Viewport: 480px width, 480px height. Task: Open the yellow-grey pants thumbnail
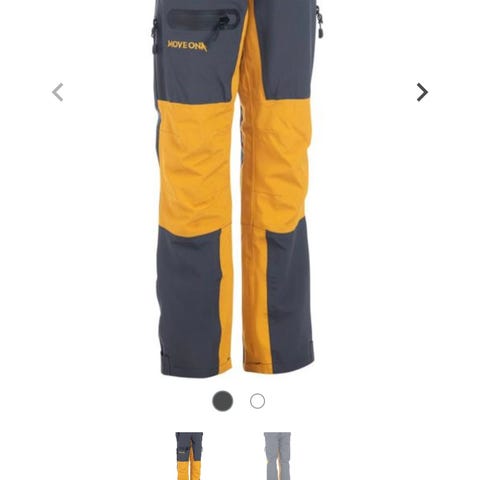(189, 456)
